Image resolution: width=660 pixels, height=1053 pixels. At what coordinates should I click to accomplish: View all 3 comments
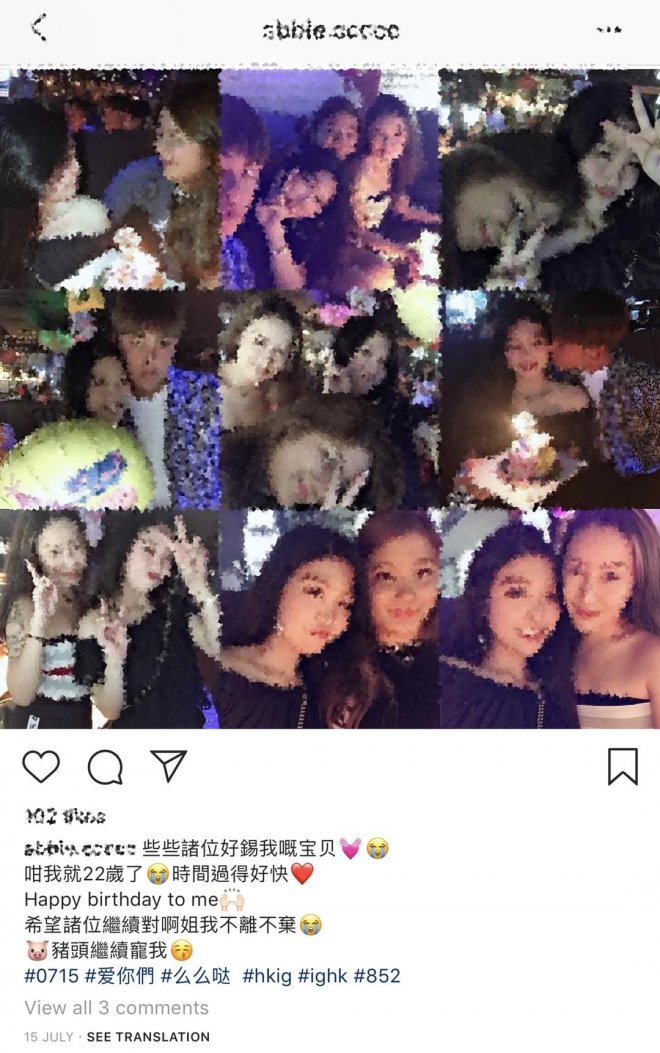point(116,1007)
